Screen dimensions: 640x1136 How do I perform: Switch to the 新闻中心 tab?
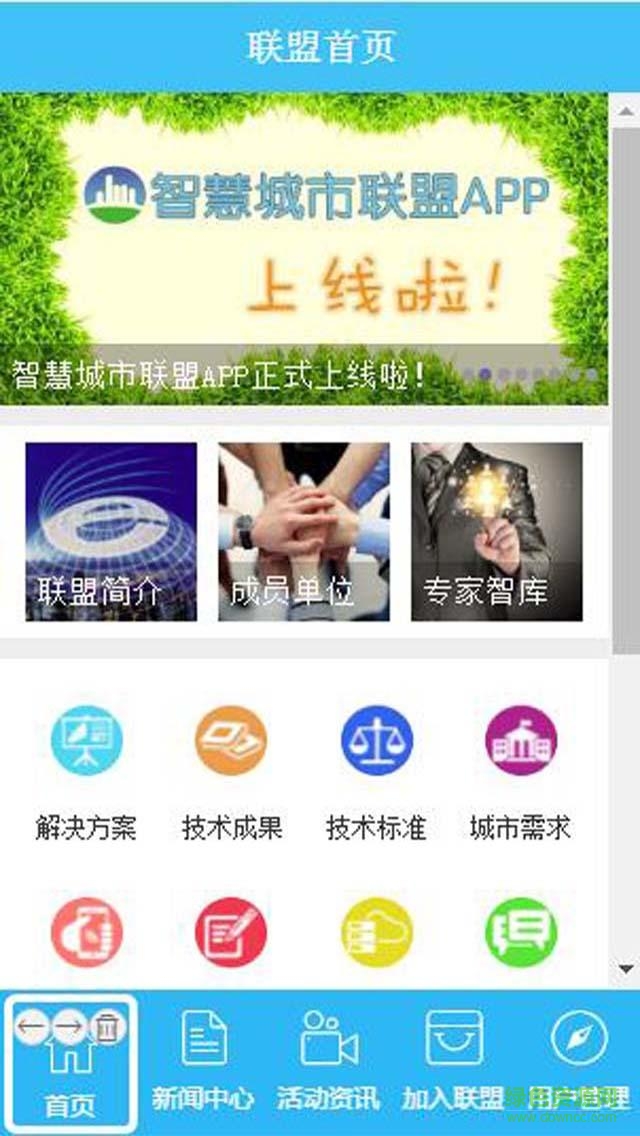coord(203,1062)
